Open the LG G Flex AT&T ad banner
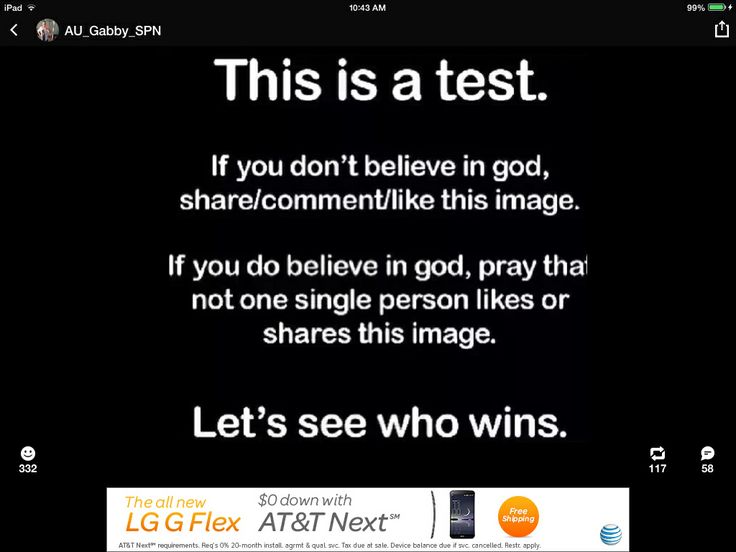The width and height of the screenshot is (736, 552). click(x=368, y=518)
